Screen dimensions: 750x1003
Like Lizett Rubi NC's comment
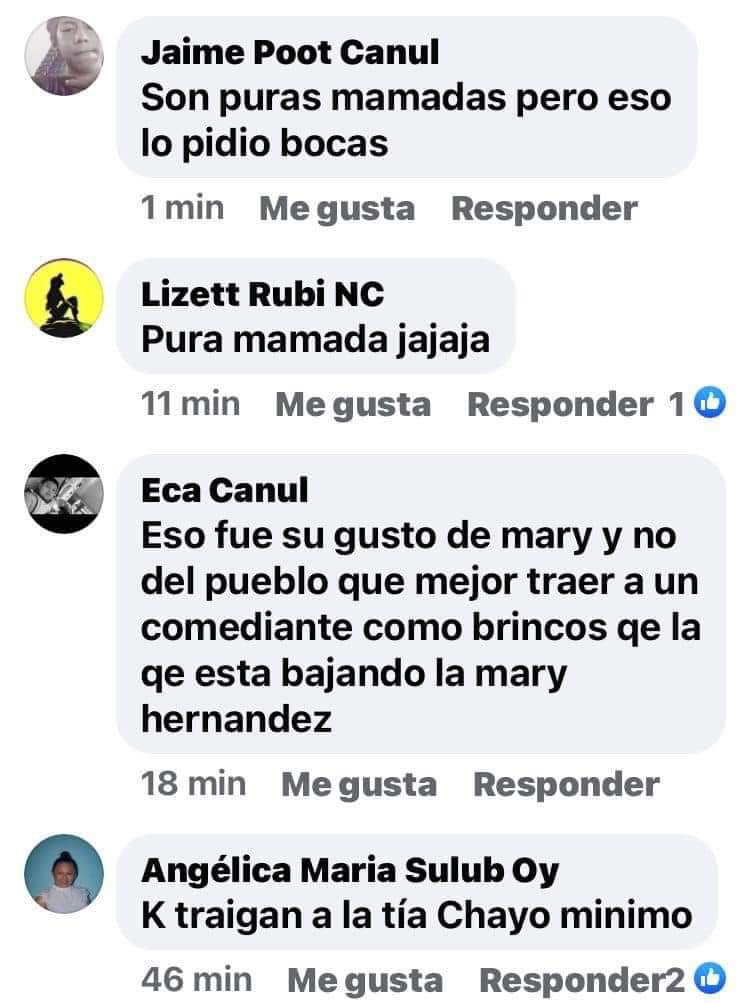tap(352, 404)
